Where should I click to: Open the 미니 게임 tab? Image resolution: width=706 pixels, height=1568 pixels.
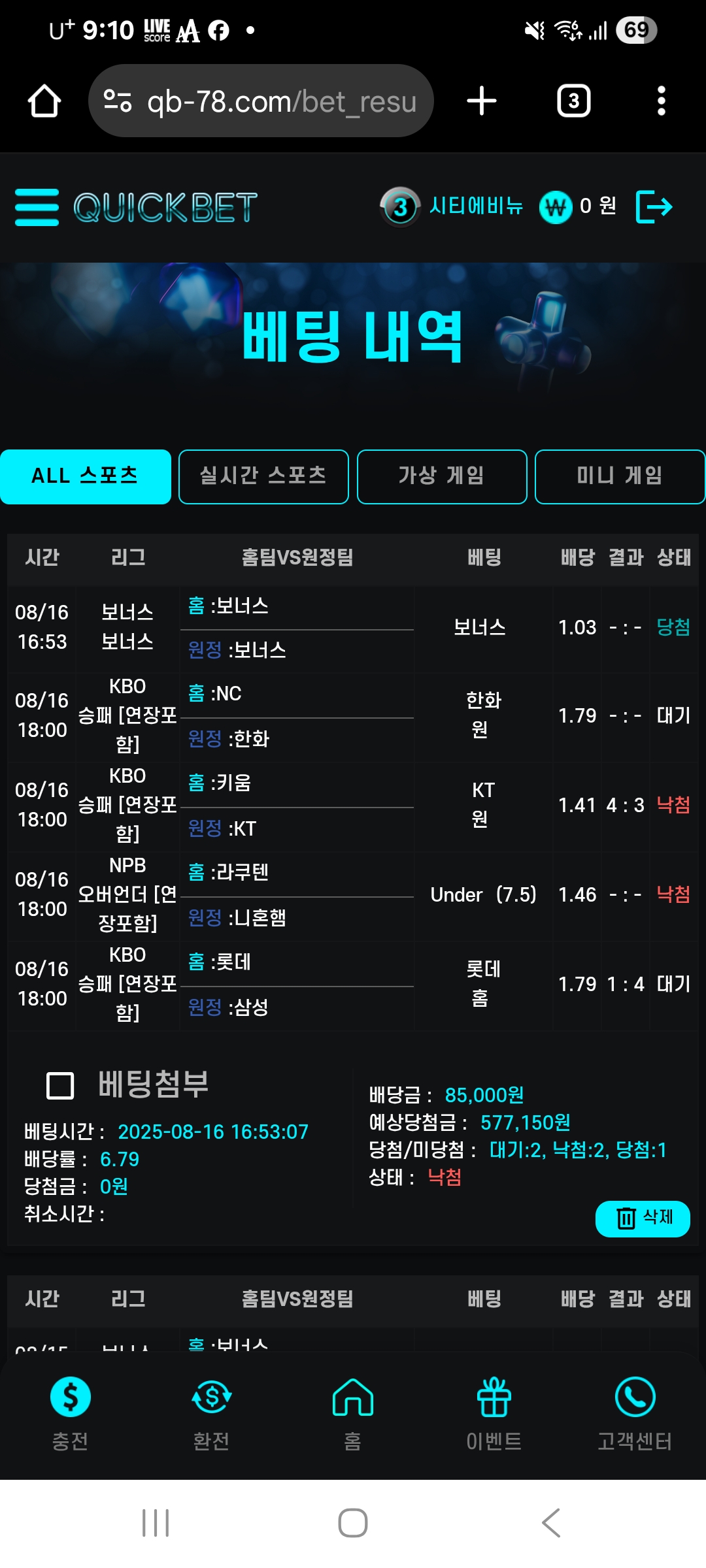click(620, 476)
